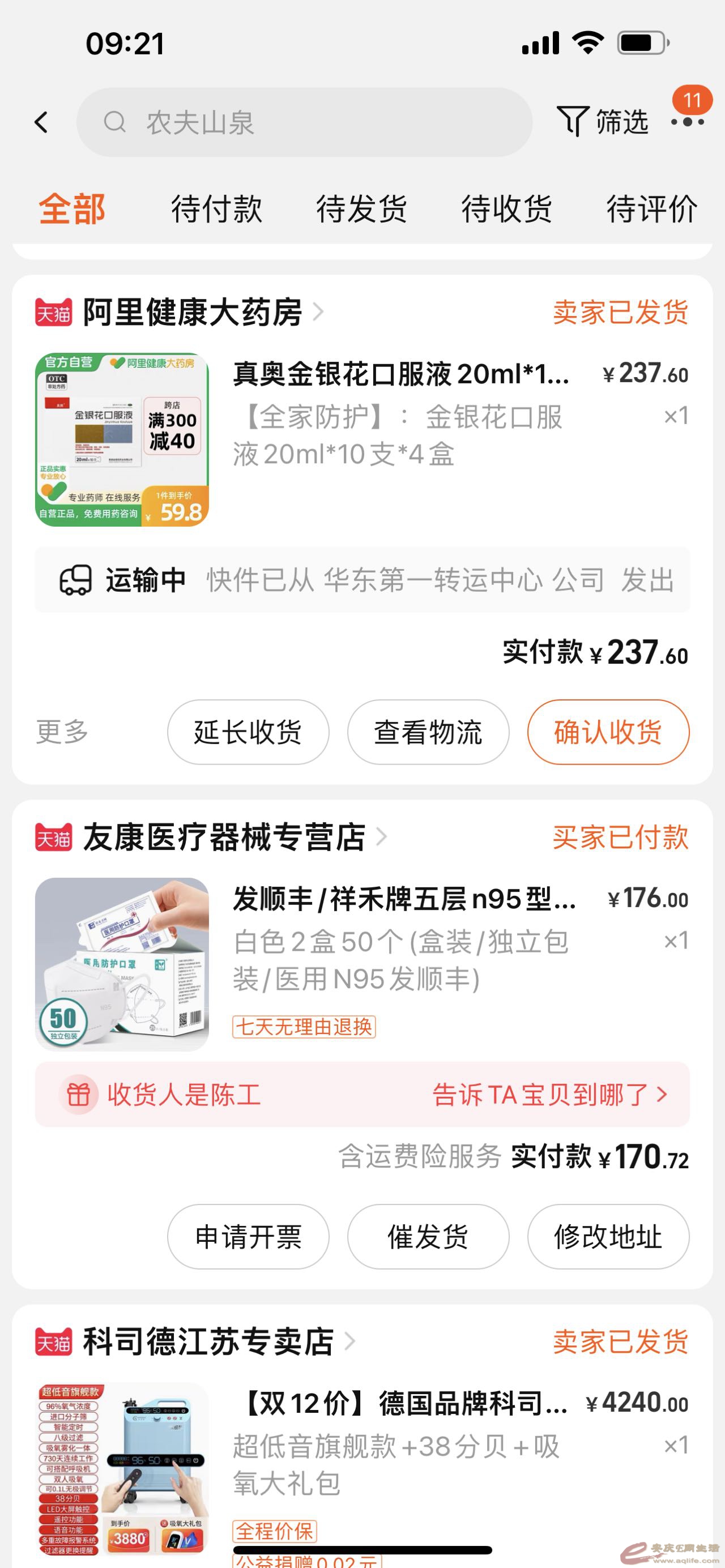Screen dimensions: 725x1568
Task: Tap 延长收货 to extend receipt
Action: (248, 732)
